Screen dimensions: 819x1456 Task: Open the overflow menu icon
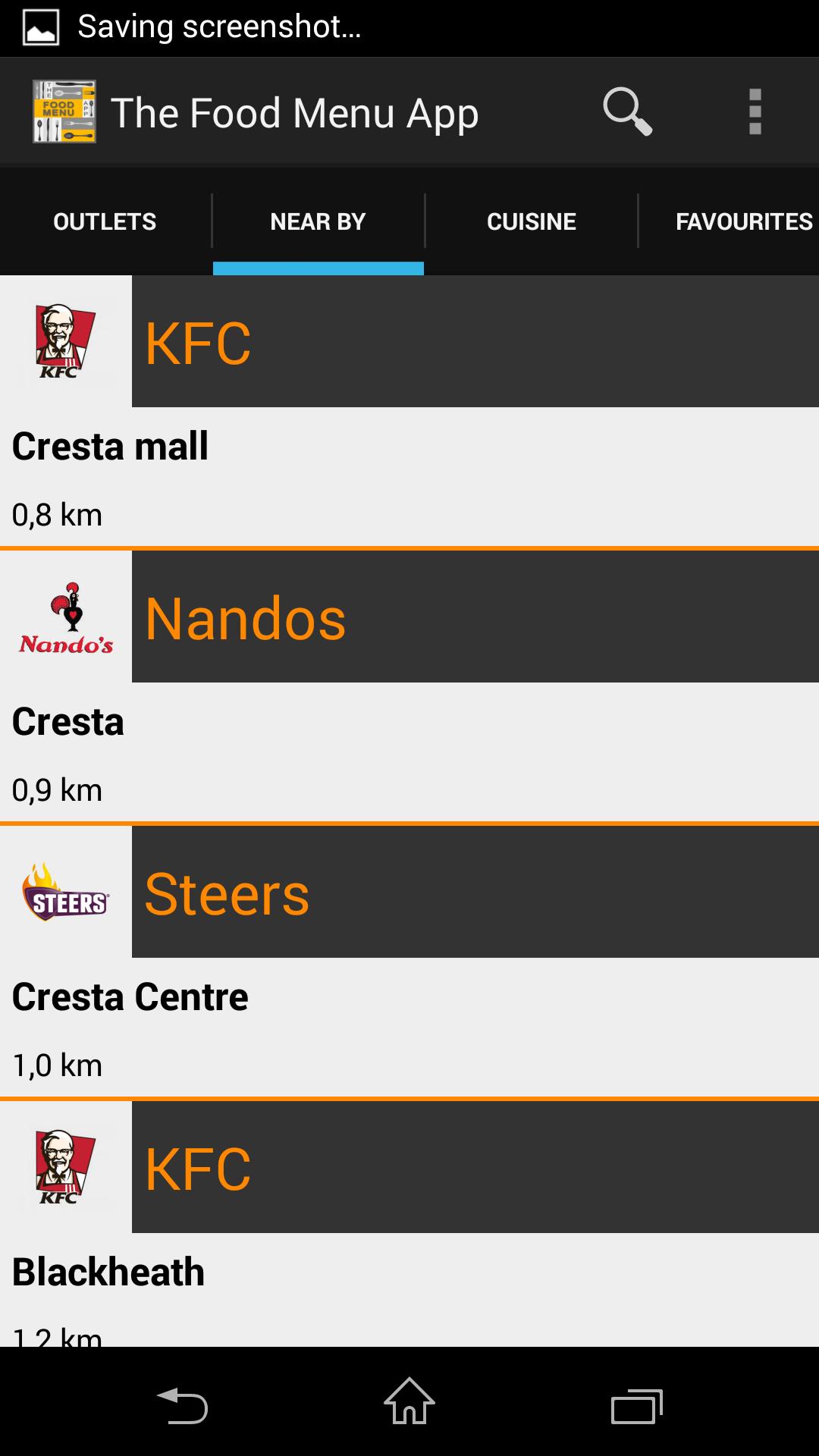point(755,111)
